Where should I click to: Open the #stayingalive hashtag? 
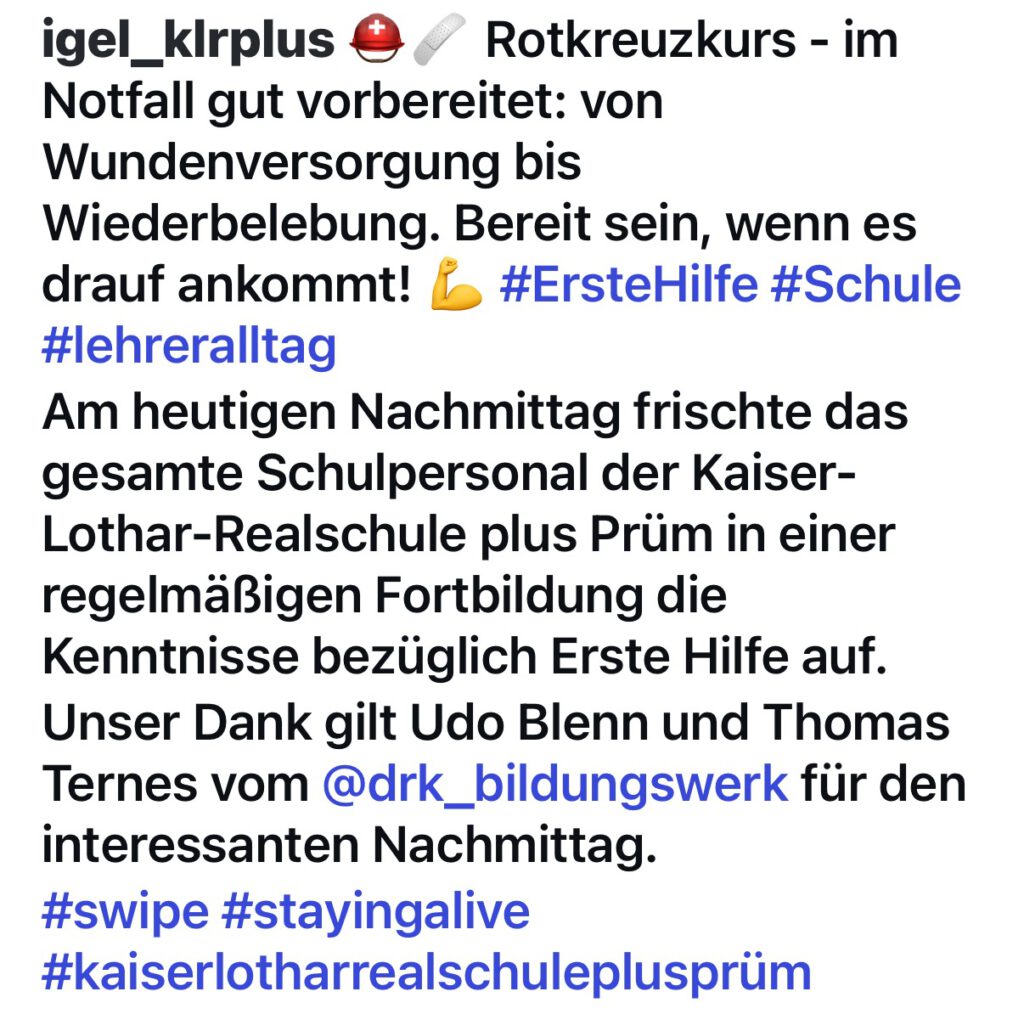pyautogui.click(x=375, y=911)
